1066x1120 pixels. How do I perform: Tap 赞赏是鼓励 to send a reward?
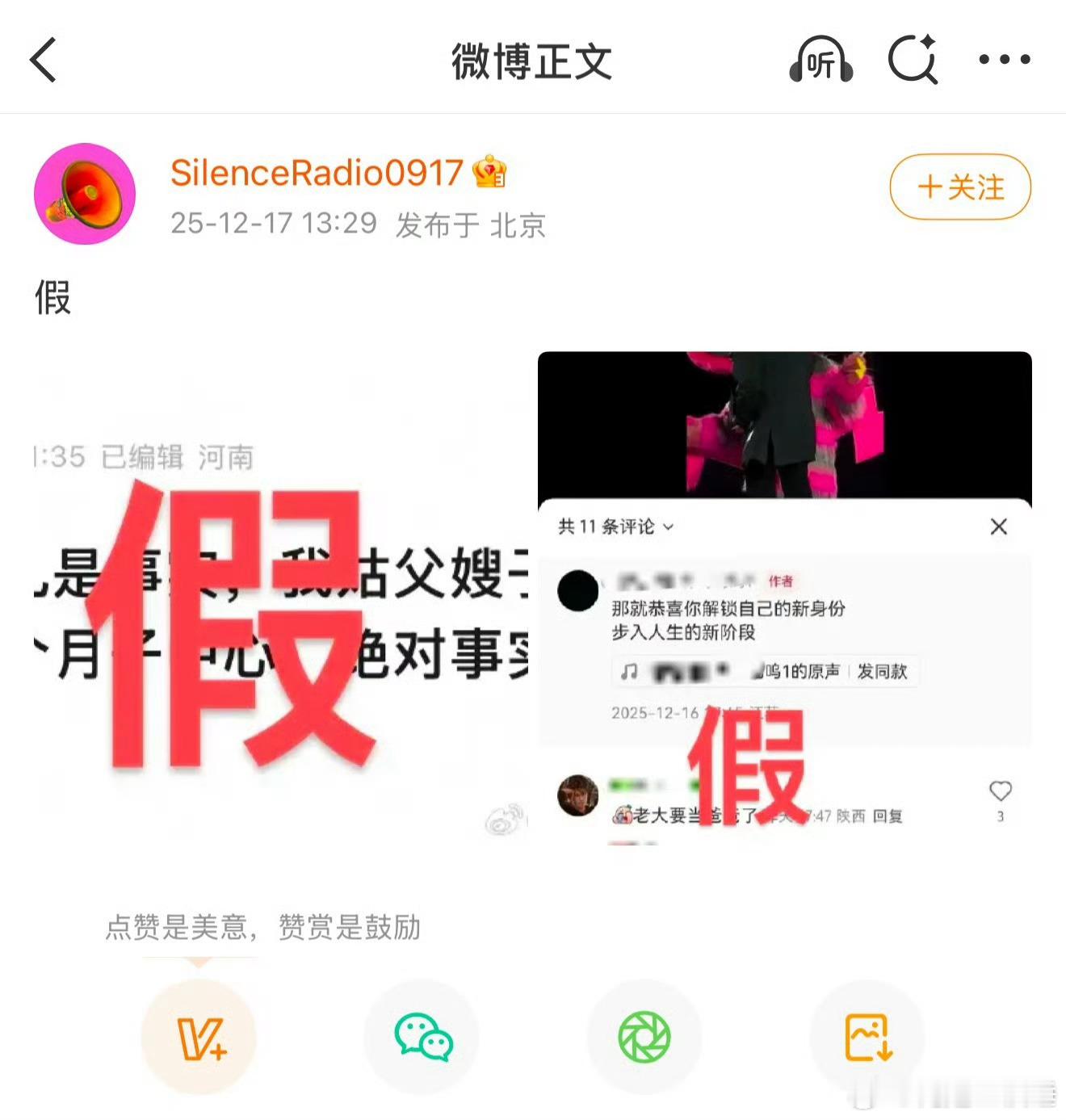point(349,929)
